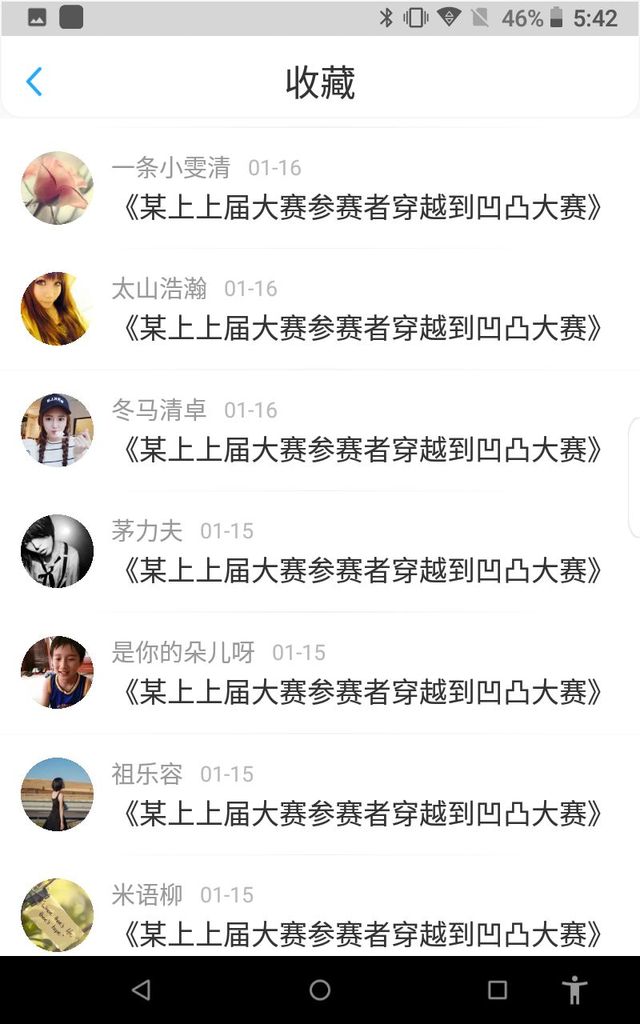This screenshot has height=1024, width=640.
Task: Open the recent apps overview
Action: coord(497,990)
